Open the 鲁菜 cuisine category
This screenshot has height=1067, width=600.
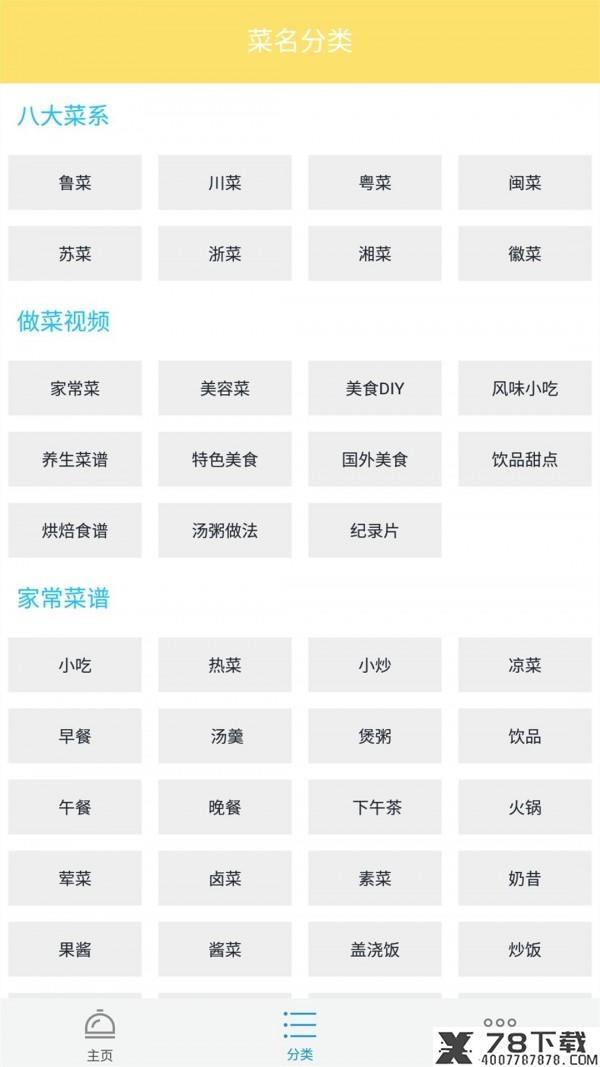coord(75,182)
